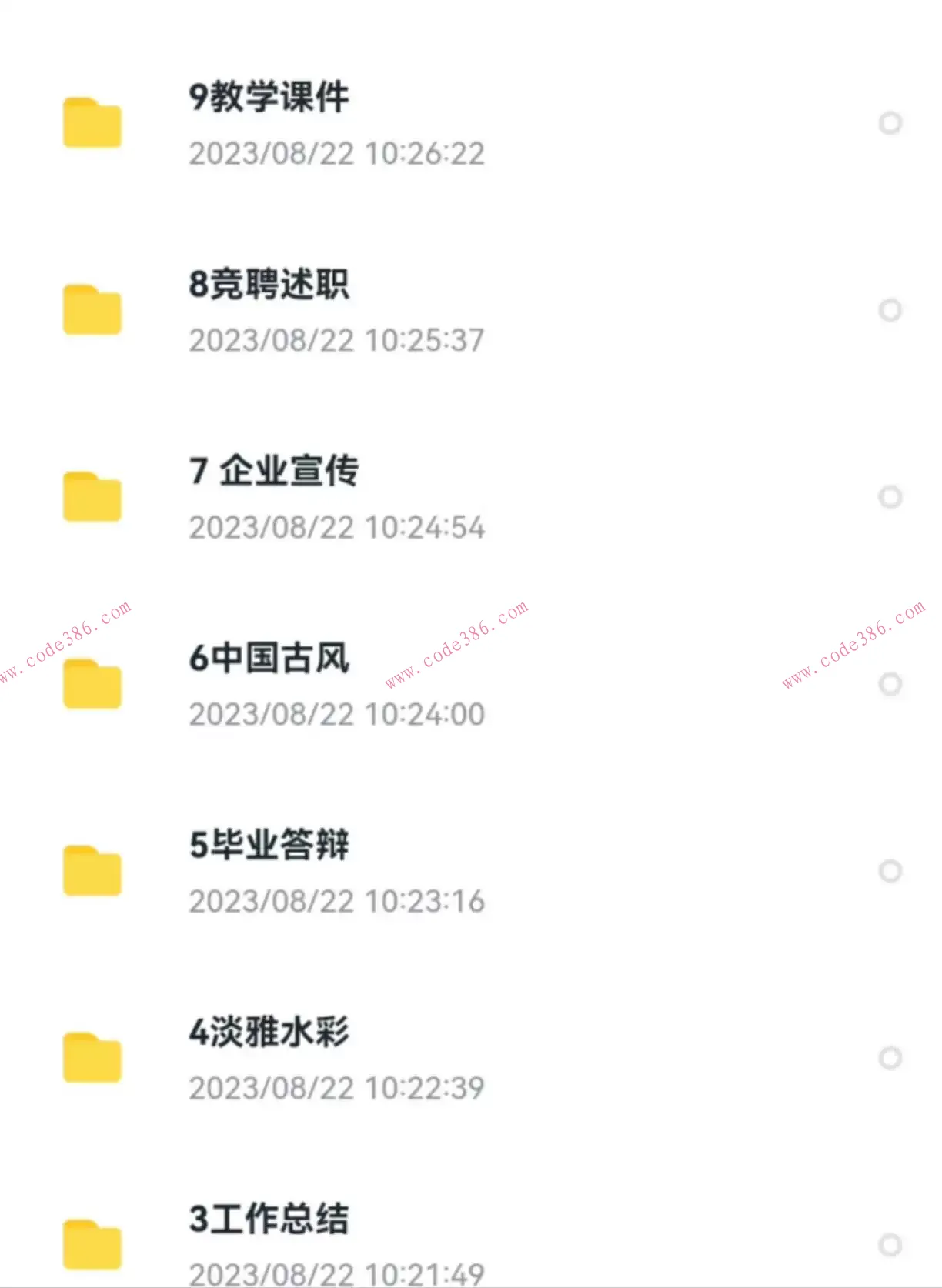Select the checkbox for 8竞聘述职
This screenshot has height=1288, width=942.
click(890, 309)
